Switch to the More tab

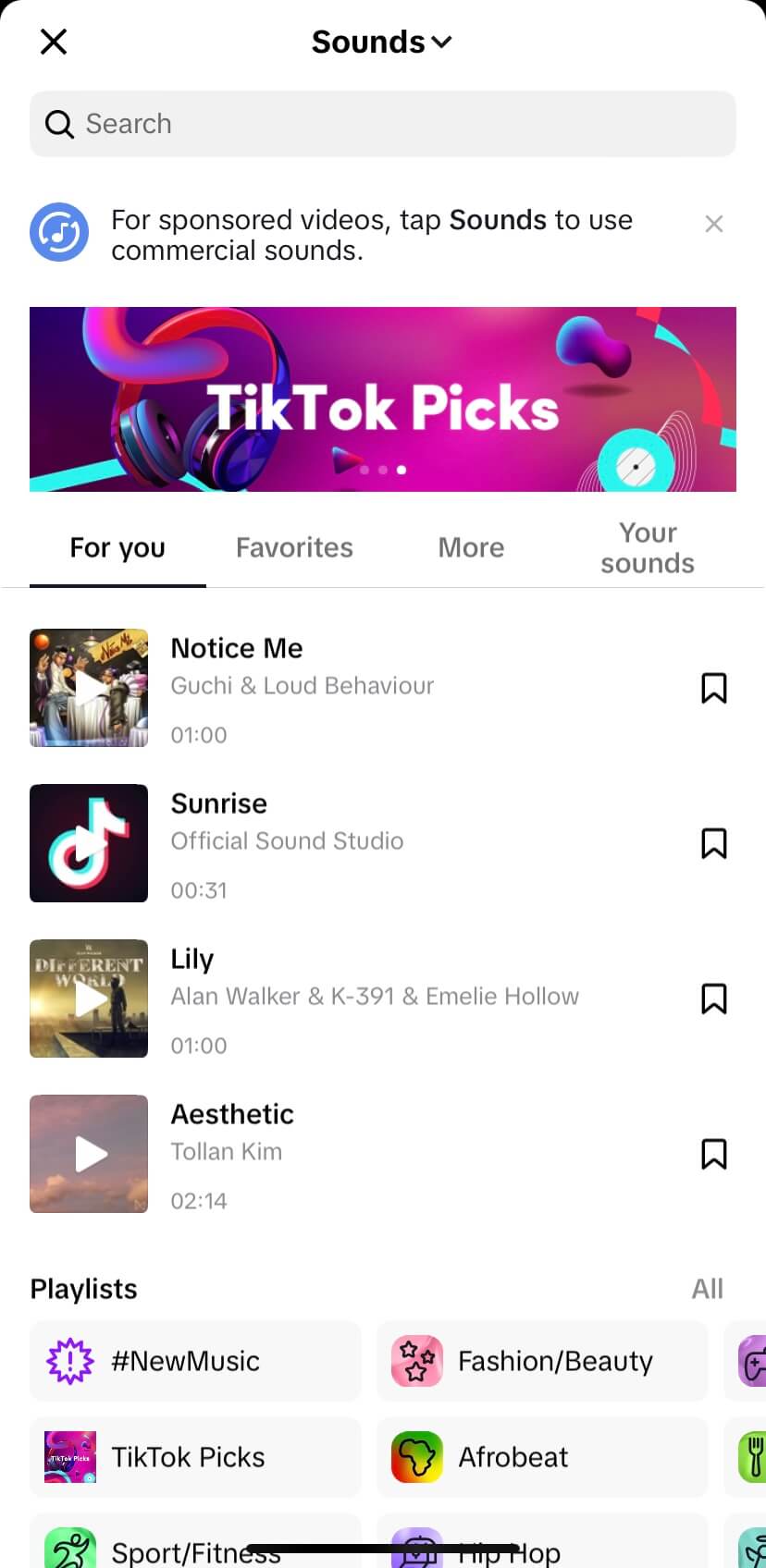click(x=471, y=547)
